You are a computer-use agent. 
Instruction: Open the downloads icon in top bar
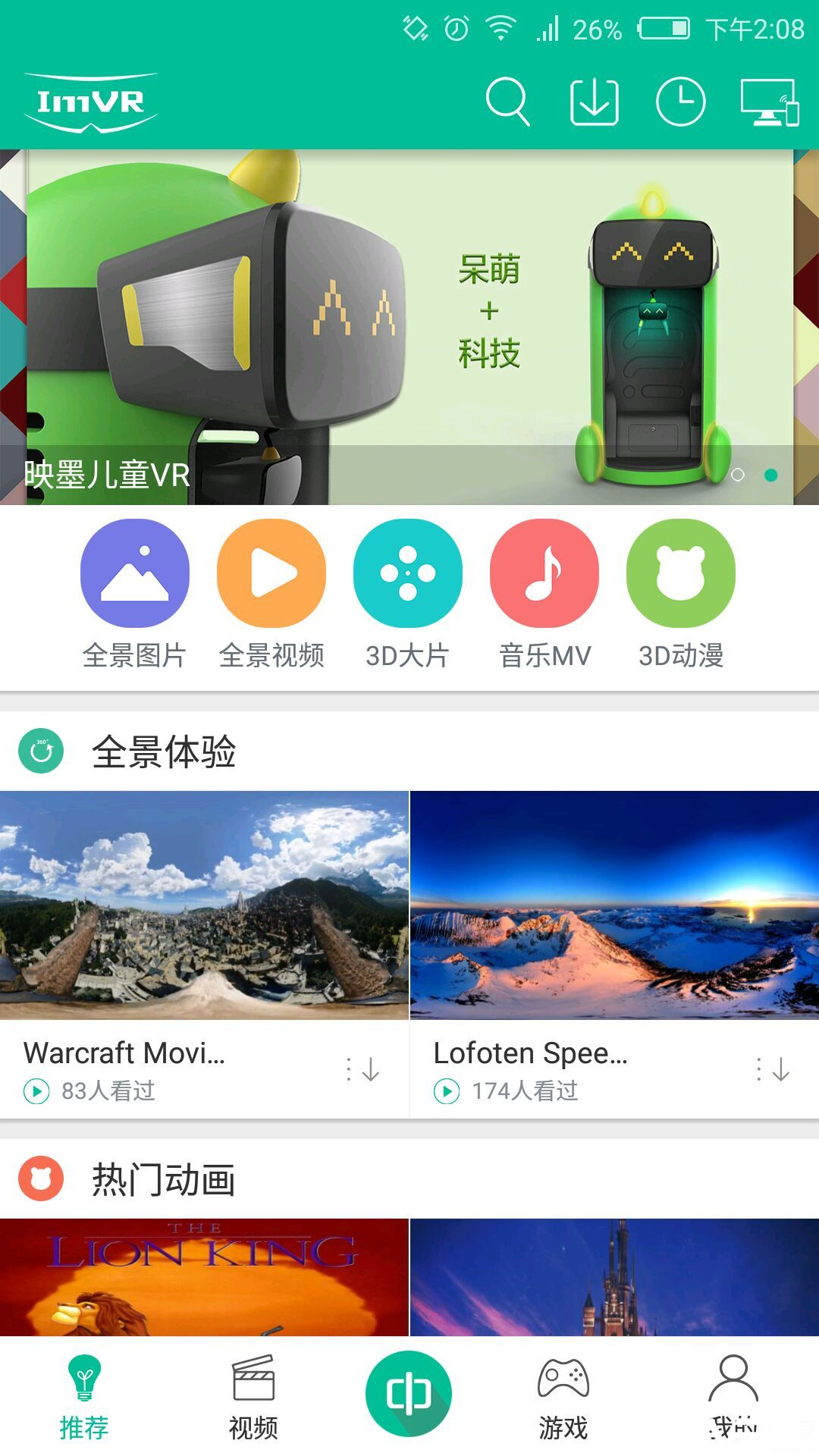[x=596, y=101]
